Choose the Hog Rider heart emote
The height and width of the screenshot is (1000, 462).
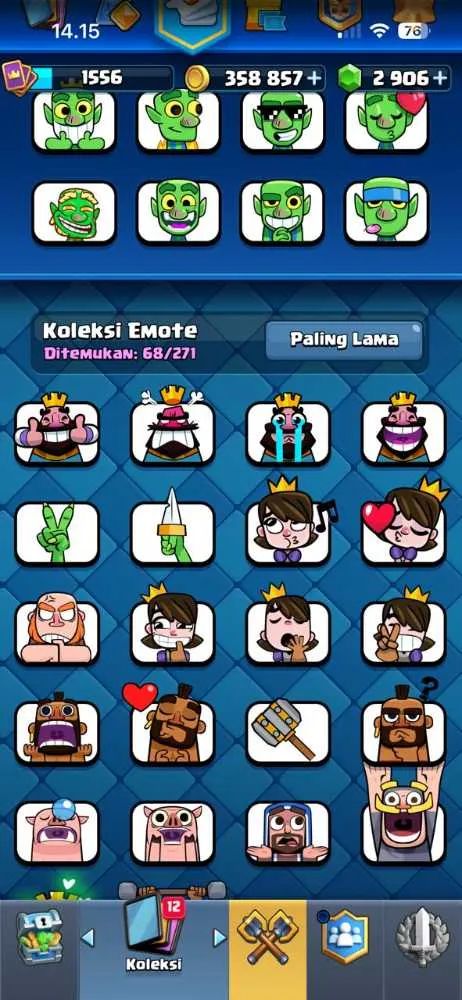tap(172, 726)
